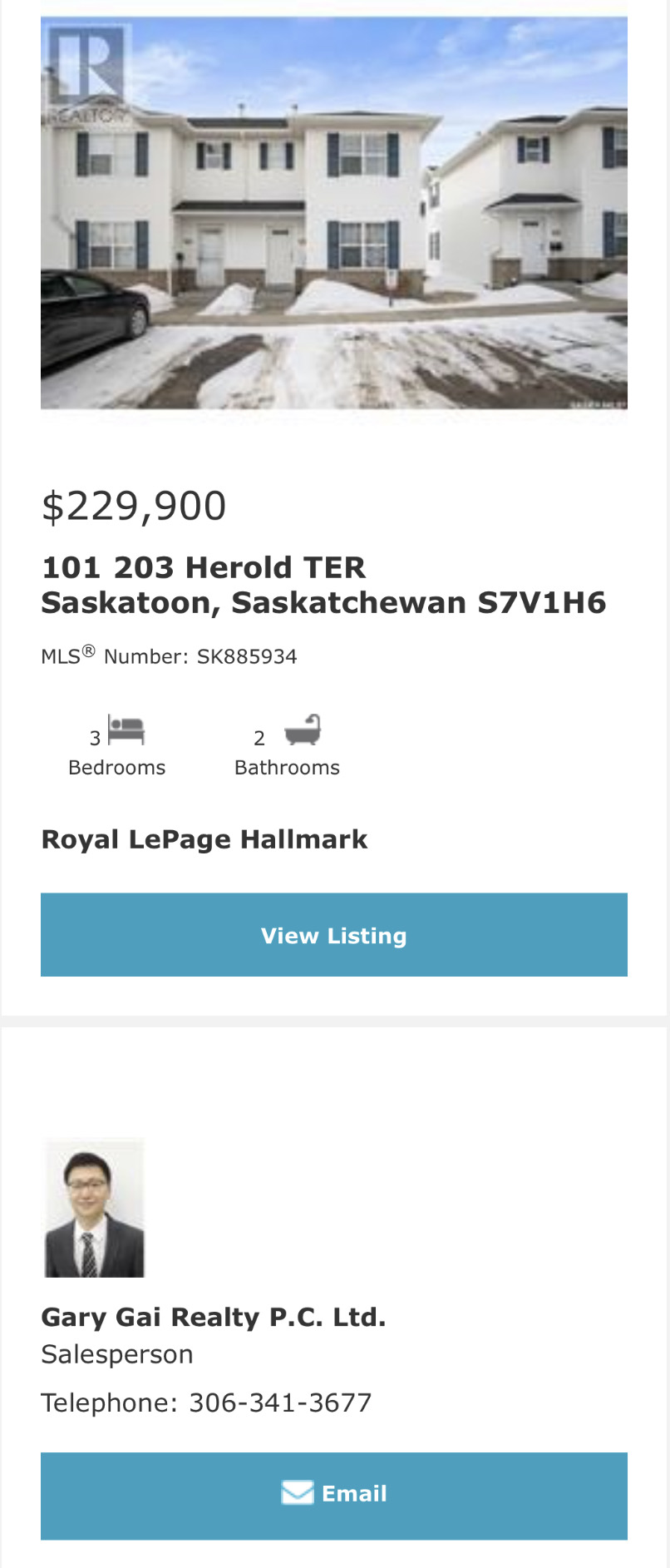Email Gary Gai Realty salesperson
Screen dimensions: 670x1568
(x=334, y=1495)
